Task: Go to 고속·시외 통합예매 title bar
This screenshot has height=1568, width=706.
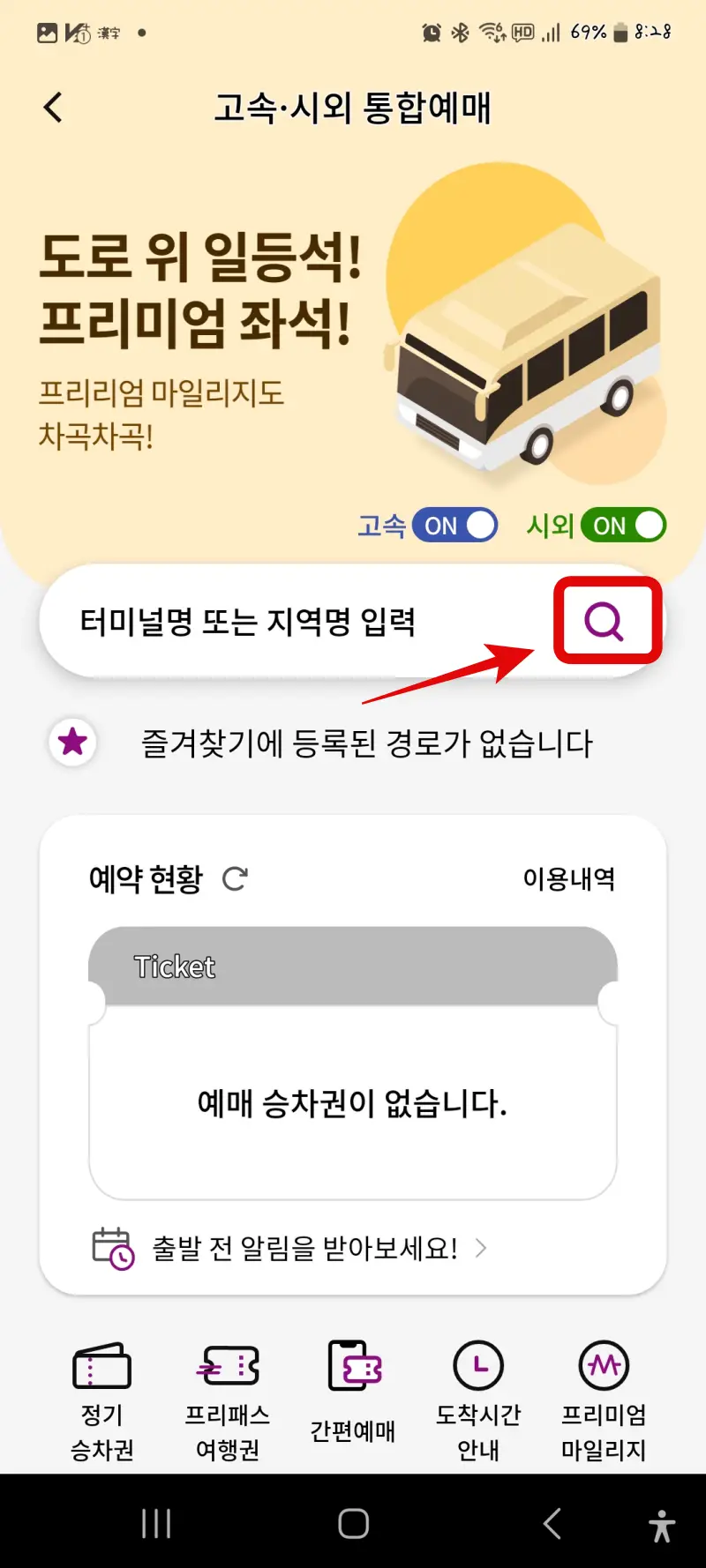Action: pyautogui.click(x=353, y=108)
